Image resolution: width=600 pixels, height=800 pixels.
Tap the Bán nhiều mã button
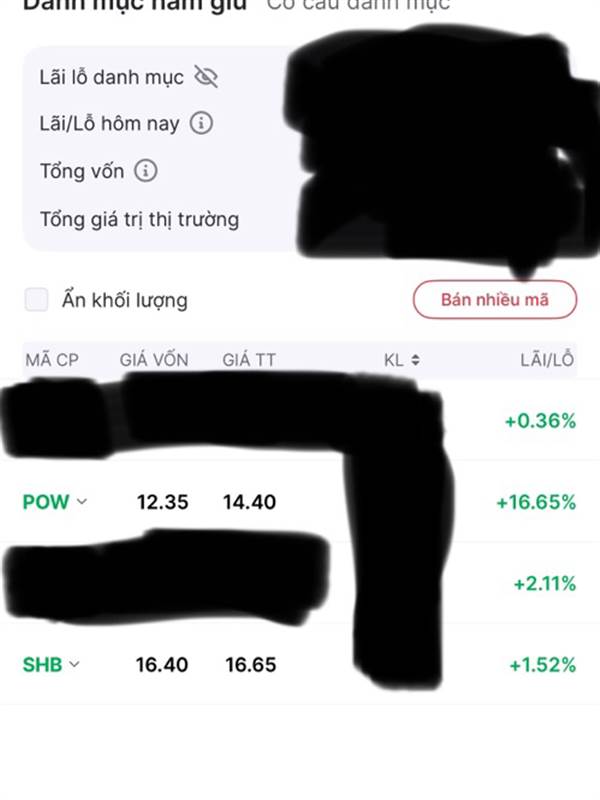click(x=495, y=299)
